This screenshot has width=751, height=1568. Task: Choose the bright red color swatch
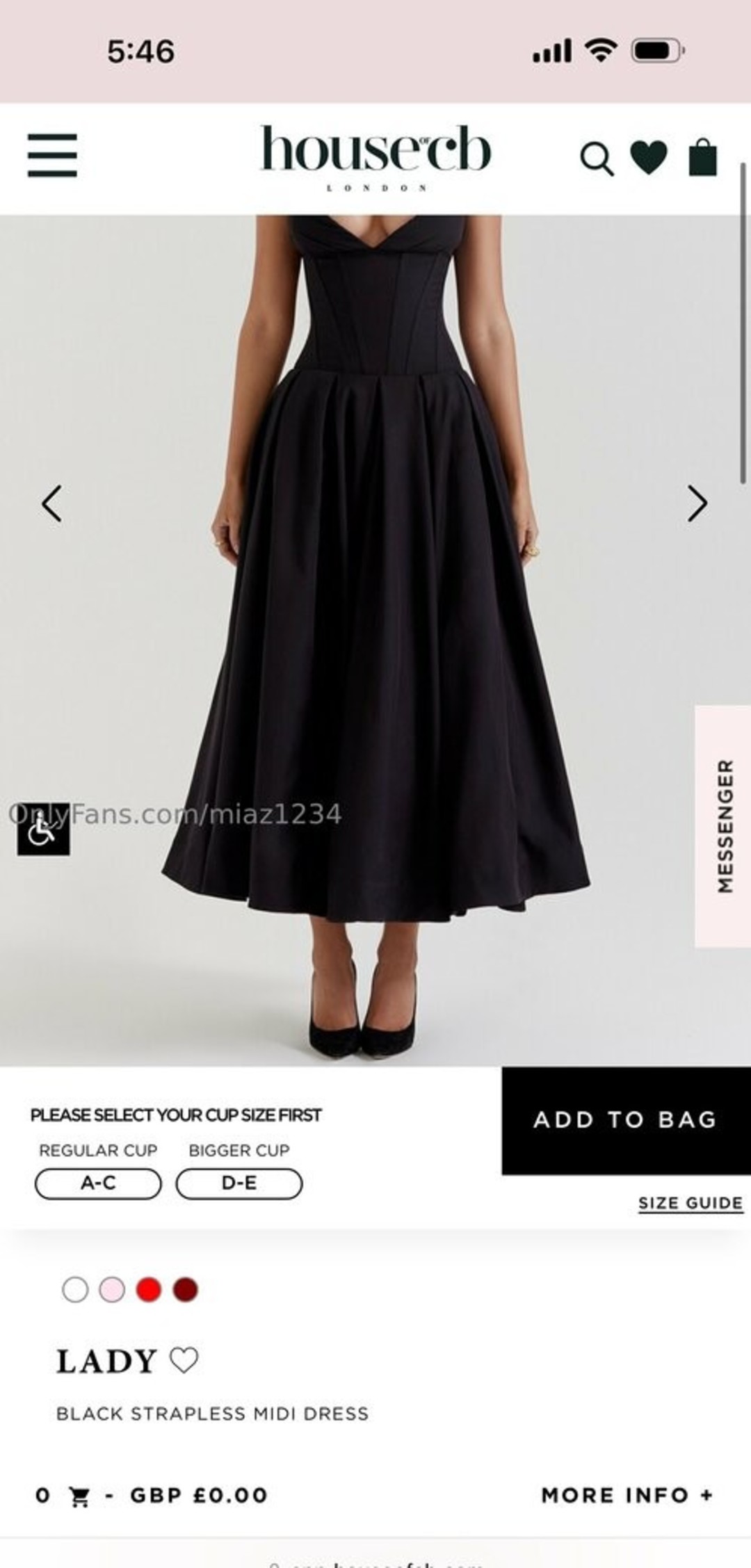pyautogui.click(x=149, y=1290)
